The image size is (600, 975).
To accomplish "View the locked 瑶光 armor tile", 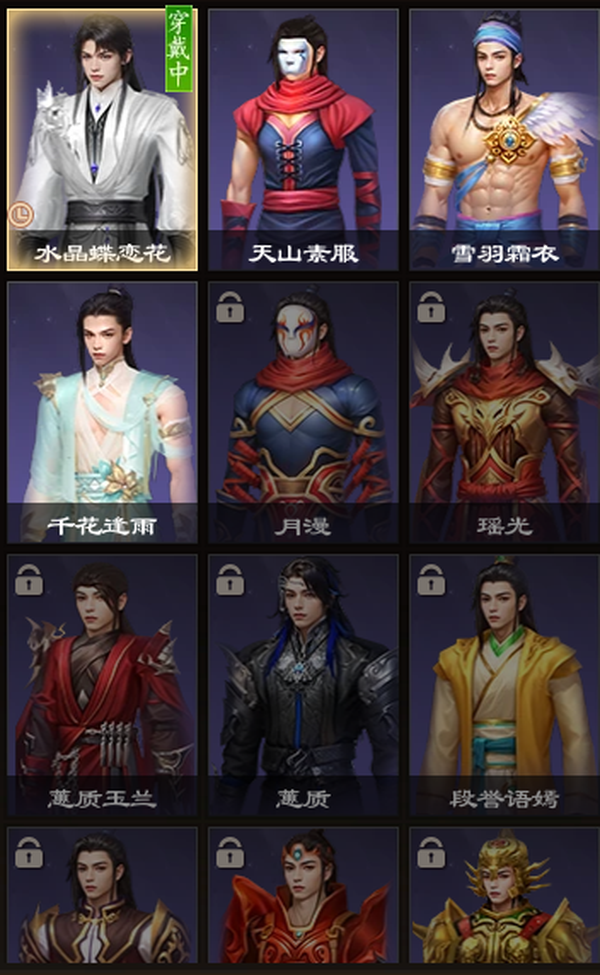I will click(x=504, y=412).
